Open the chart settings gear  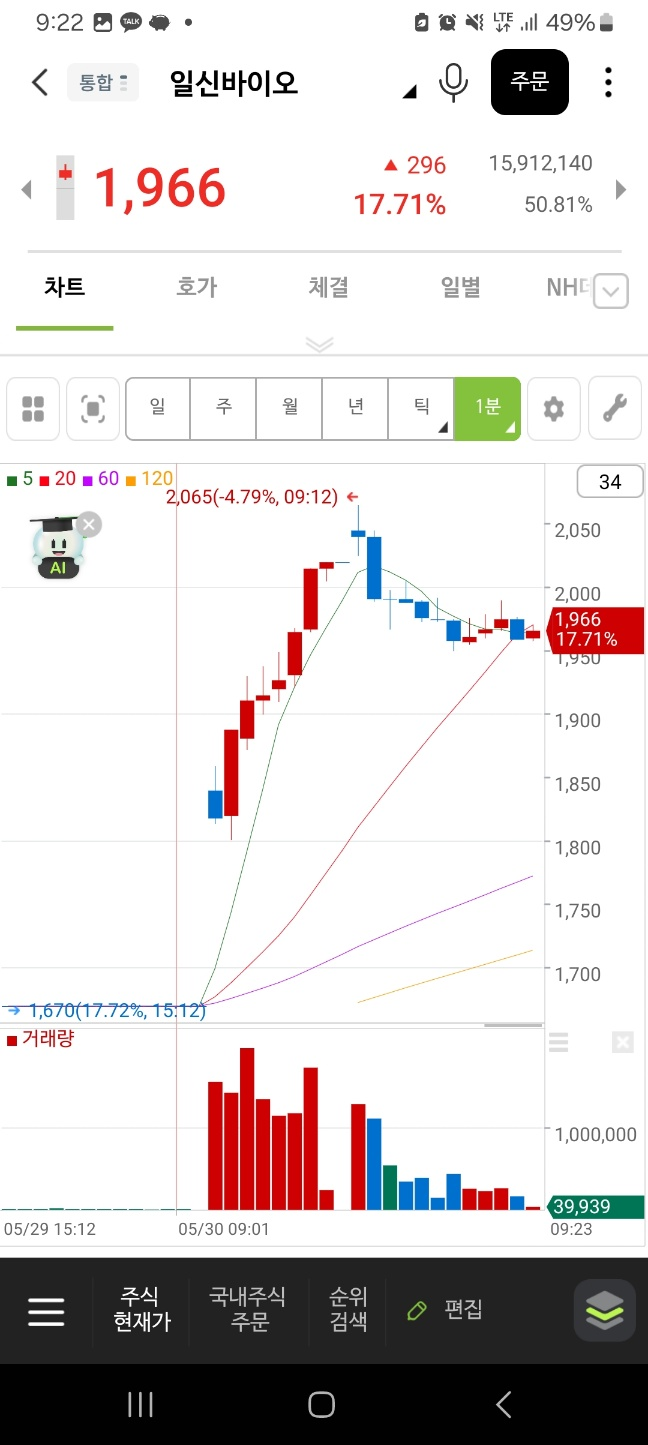[554, 408]
